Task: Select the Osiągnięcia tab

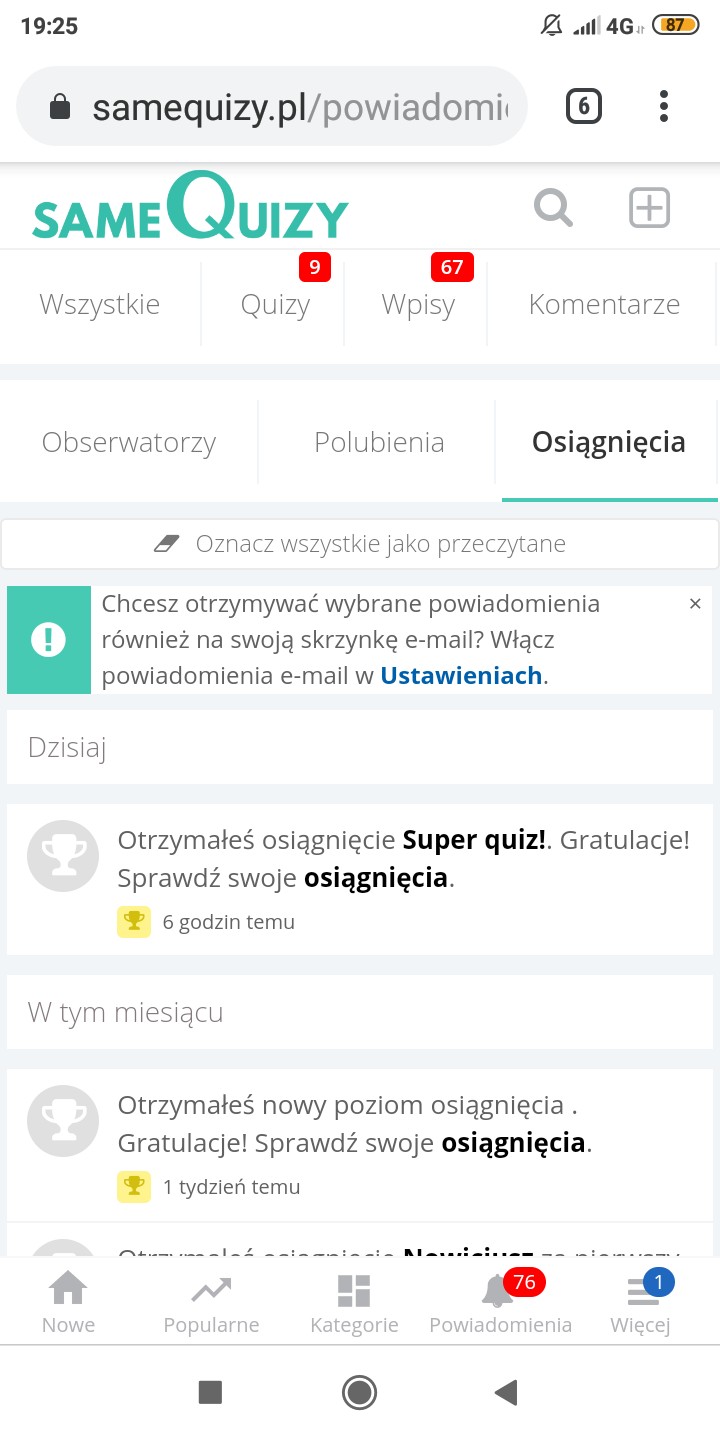Action: tap(608, 442)
